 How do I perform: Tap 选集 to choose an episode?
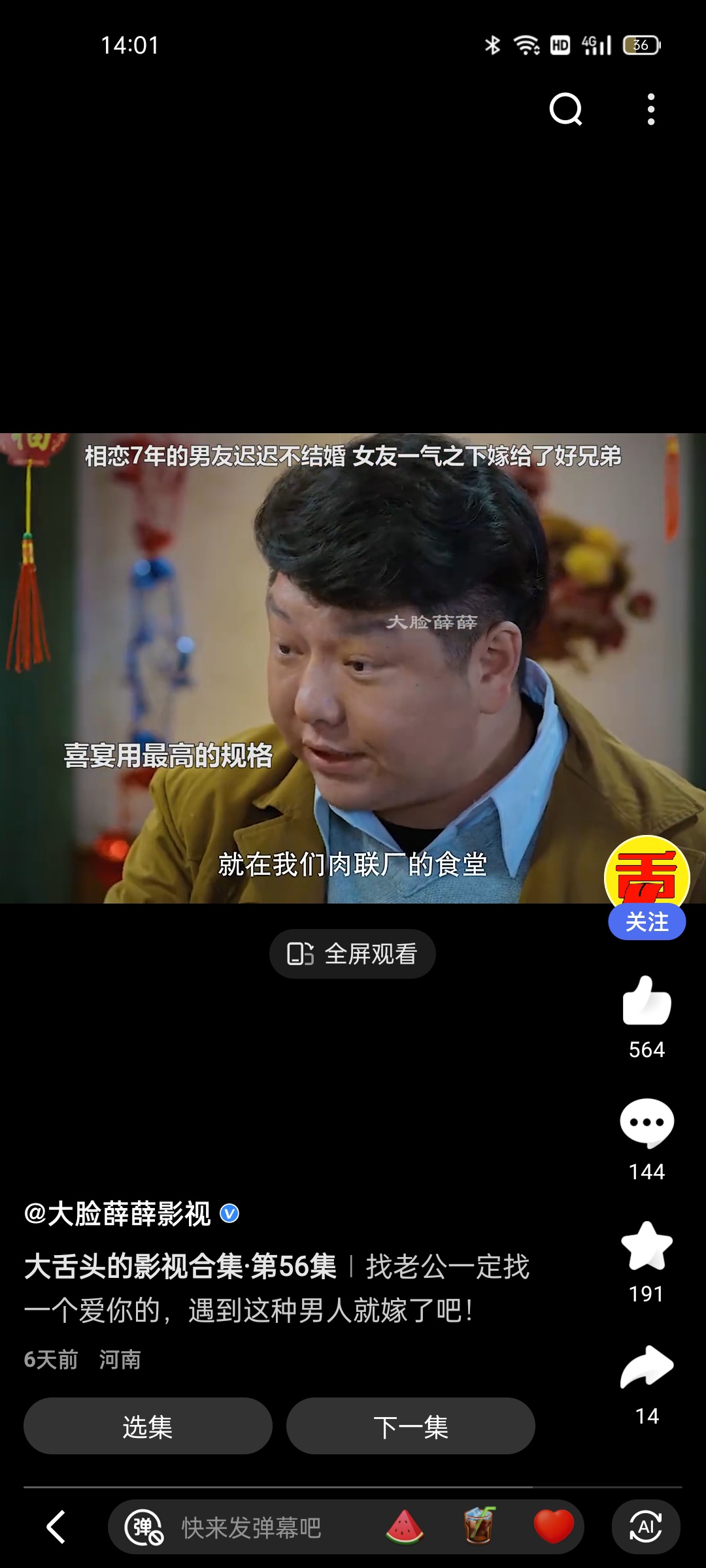[148, 1426]
